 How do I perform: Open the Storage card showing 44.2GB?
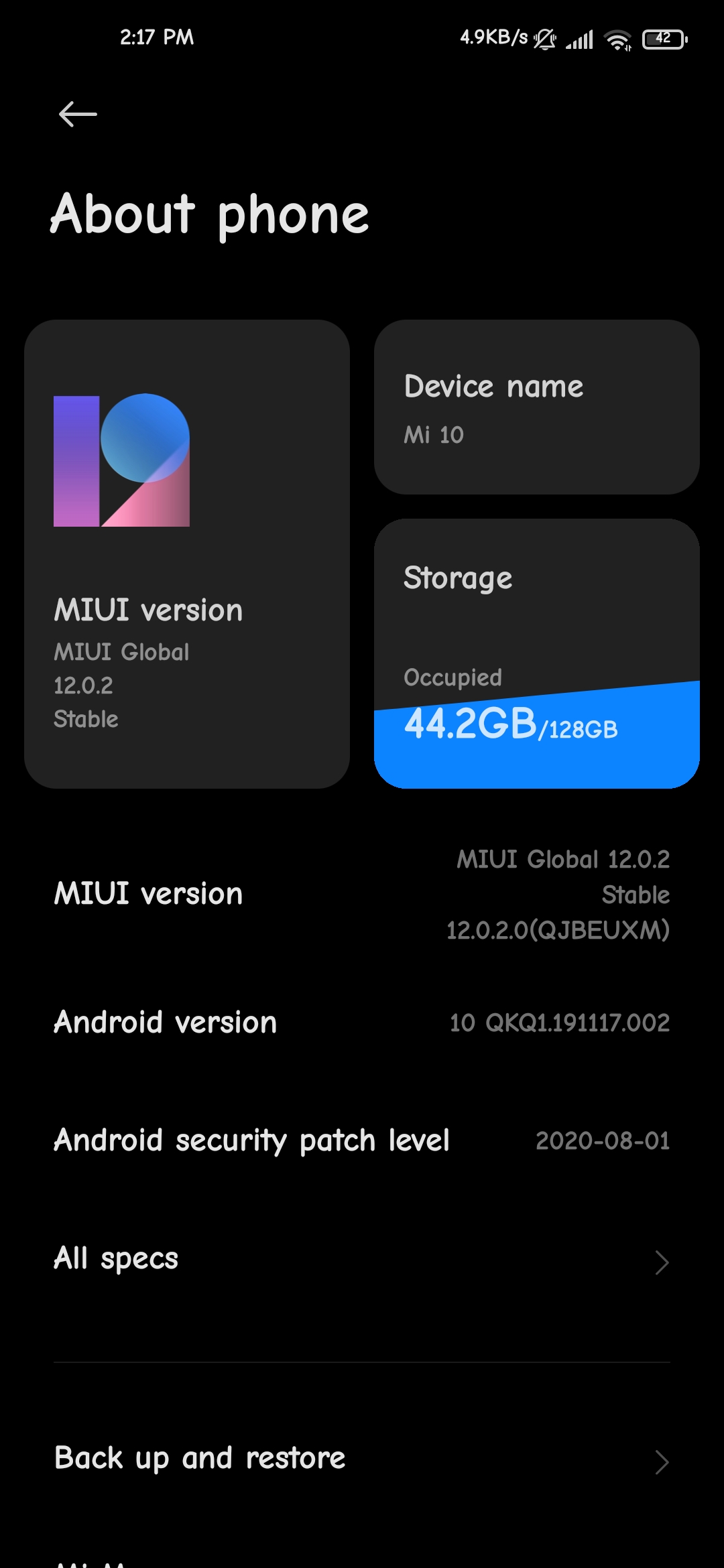point(536,653)
